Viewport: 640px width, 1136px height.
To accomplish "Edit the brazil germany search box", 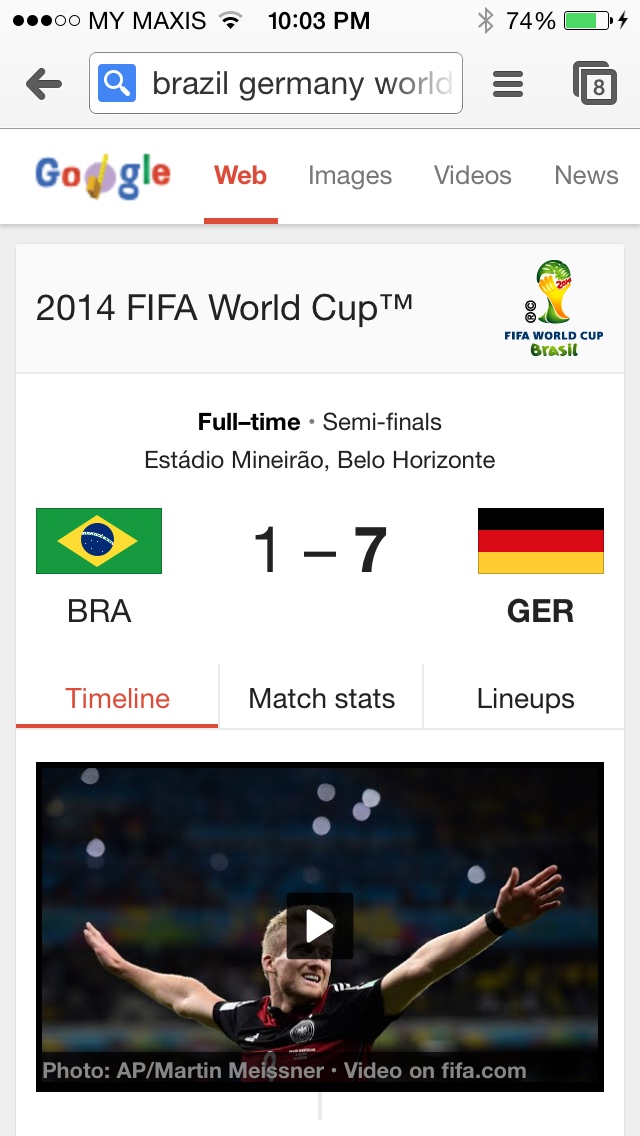I will click(x=275, y=83).
